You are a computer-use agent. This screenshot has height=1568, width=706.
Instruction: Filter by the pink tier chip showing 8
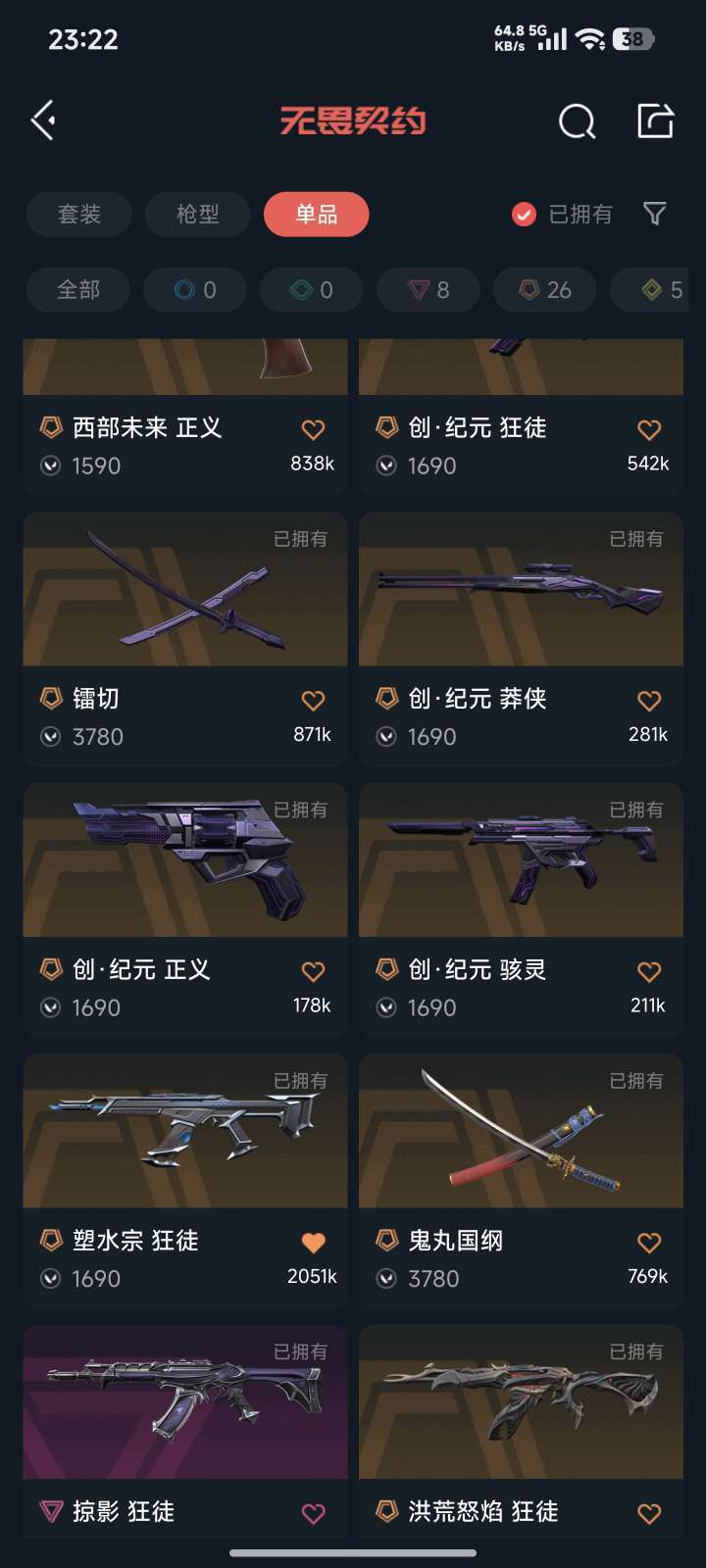point(429,290)
